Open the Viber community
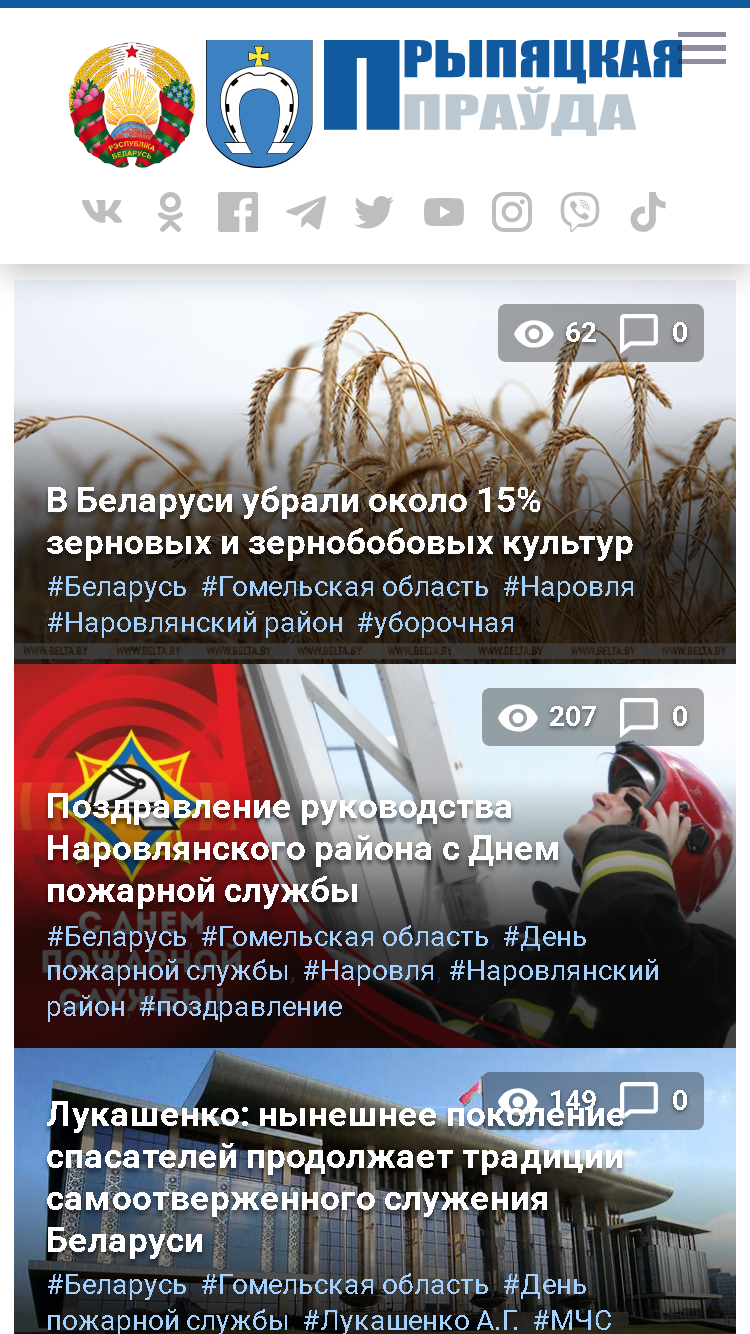 pos(580,212)
